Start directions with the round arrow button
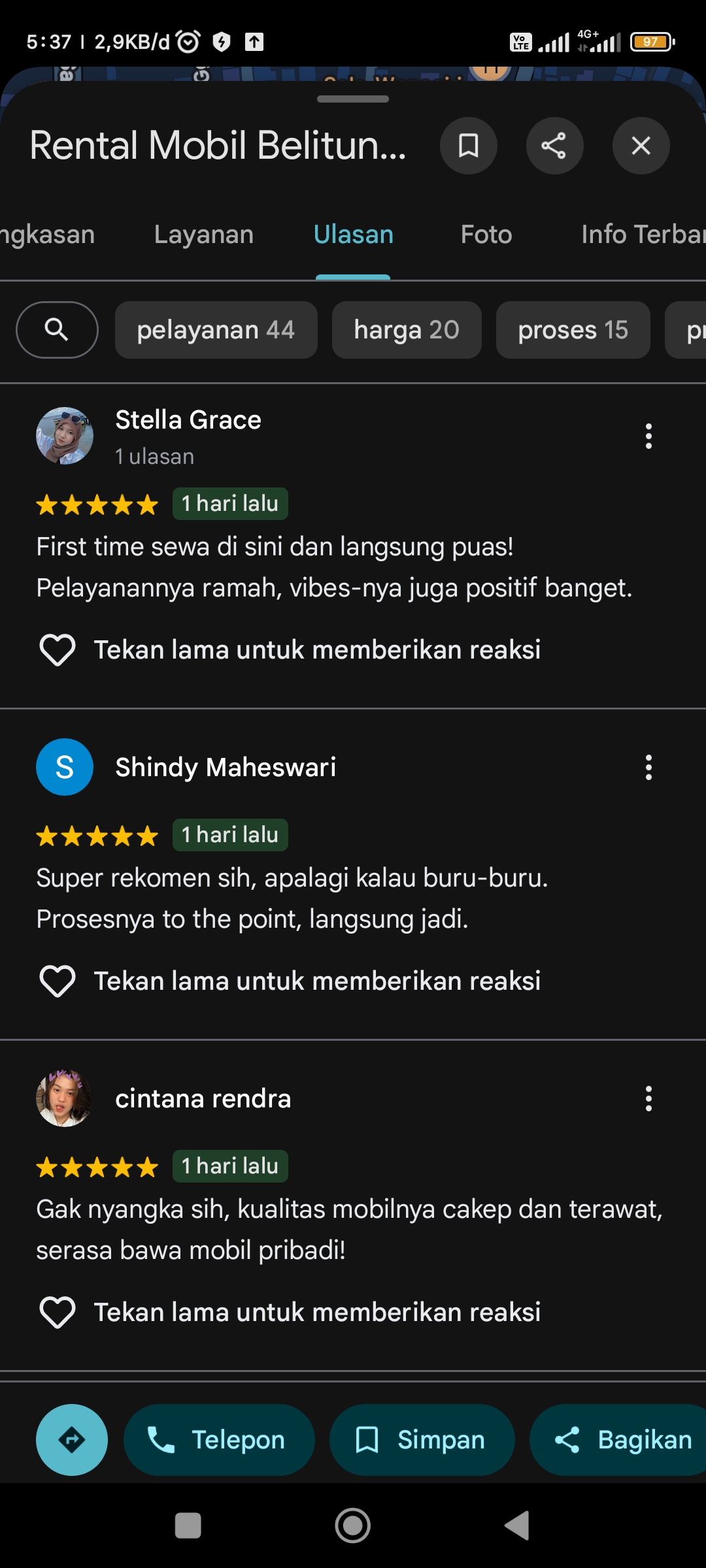The width and height of the screenshot is (706, 1568). tap(72, 1440)
